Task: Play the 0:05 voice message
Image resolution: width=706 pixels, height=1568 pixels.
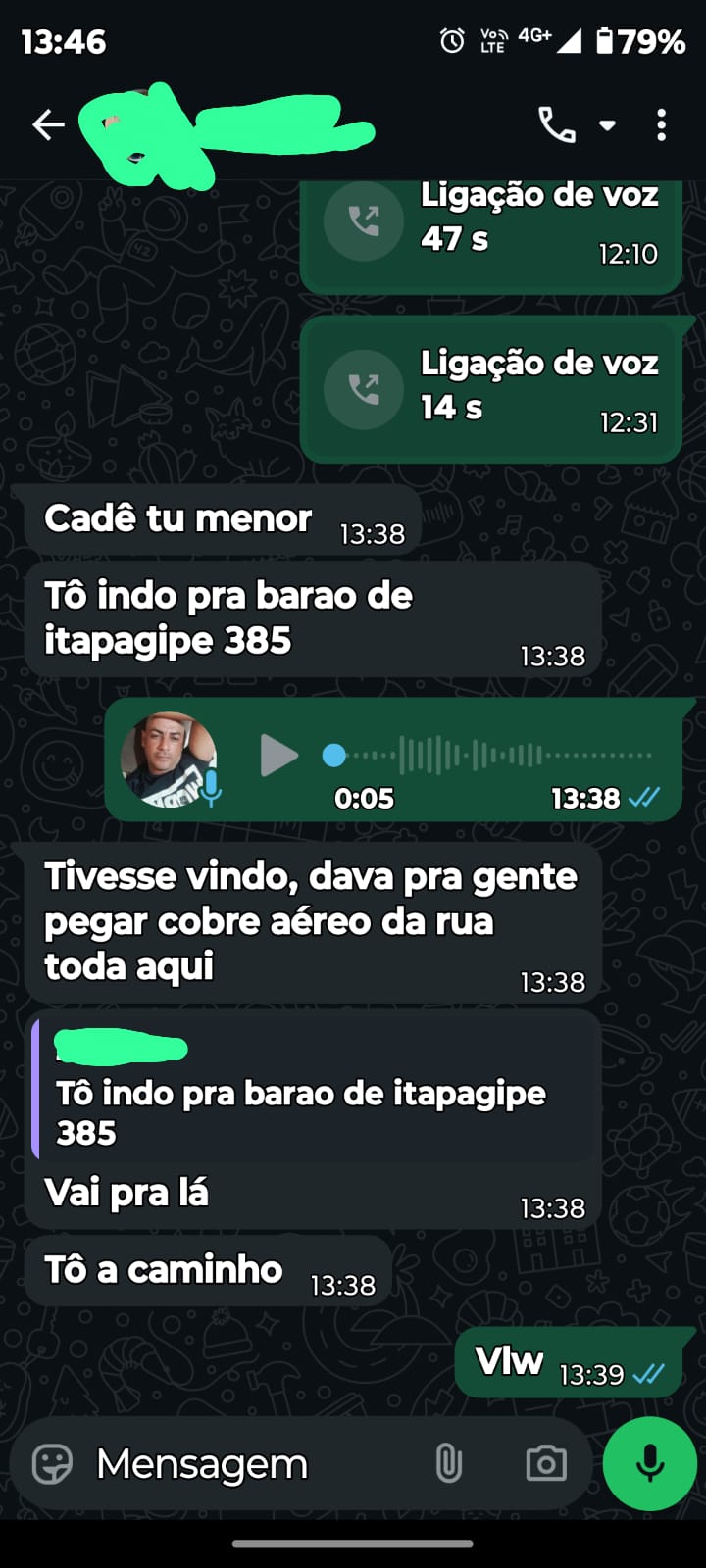Action: click(278, 756)
